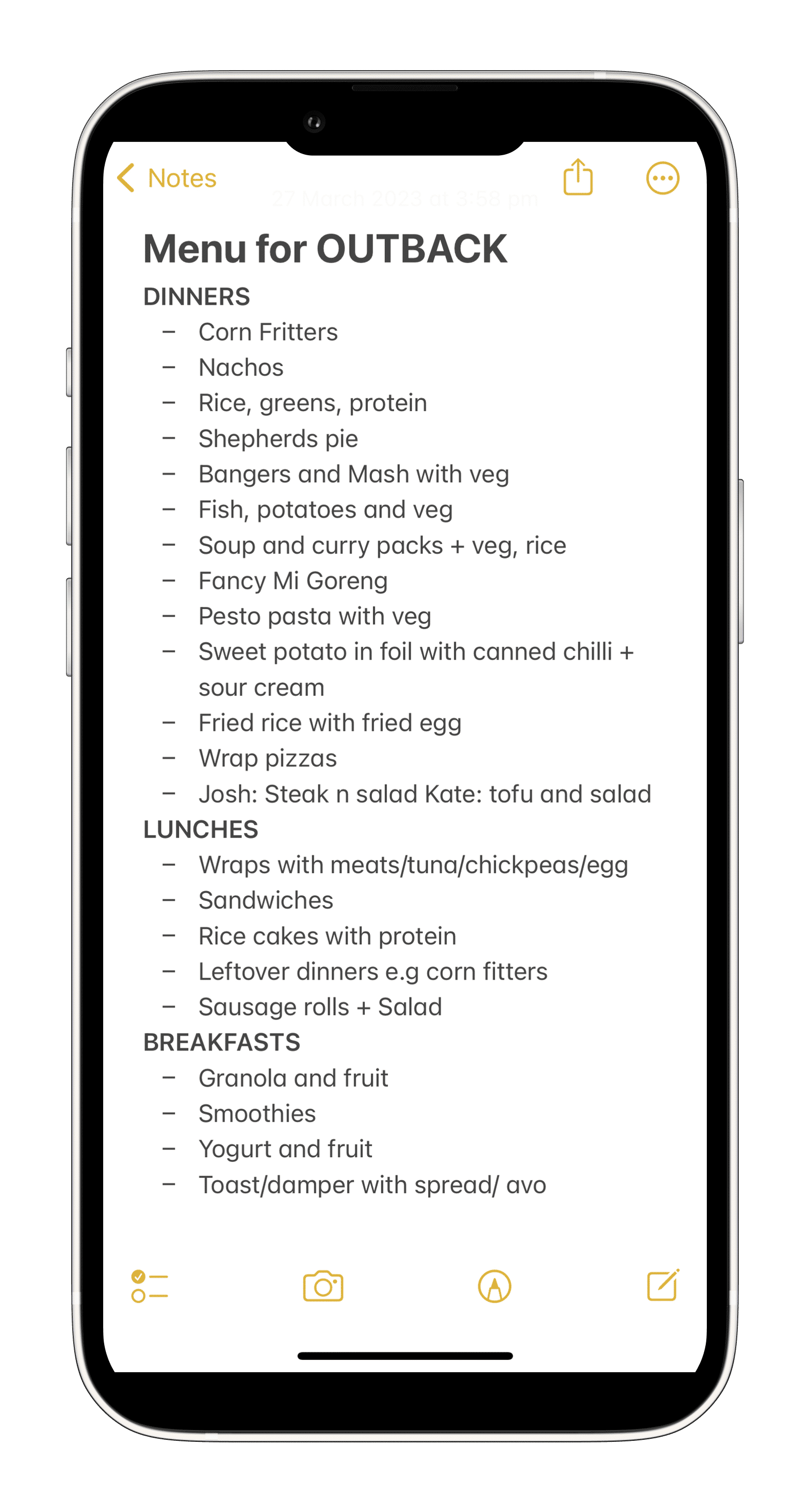Add a checklist to the note
This screenshot has height=1512, width=810.
[149, 1286]
